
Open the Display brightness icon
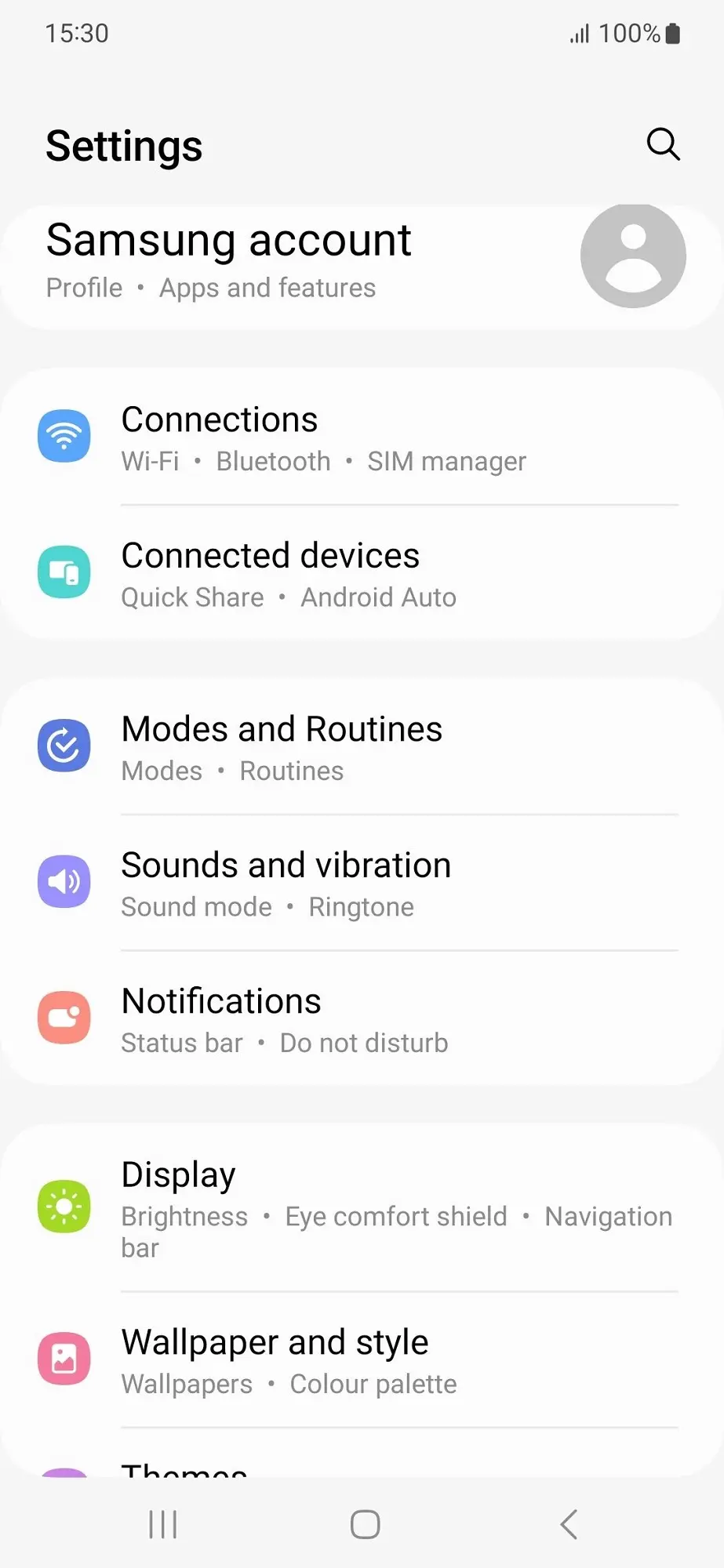(x=64, y=1206)
